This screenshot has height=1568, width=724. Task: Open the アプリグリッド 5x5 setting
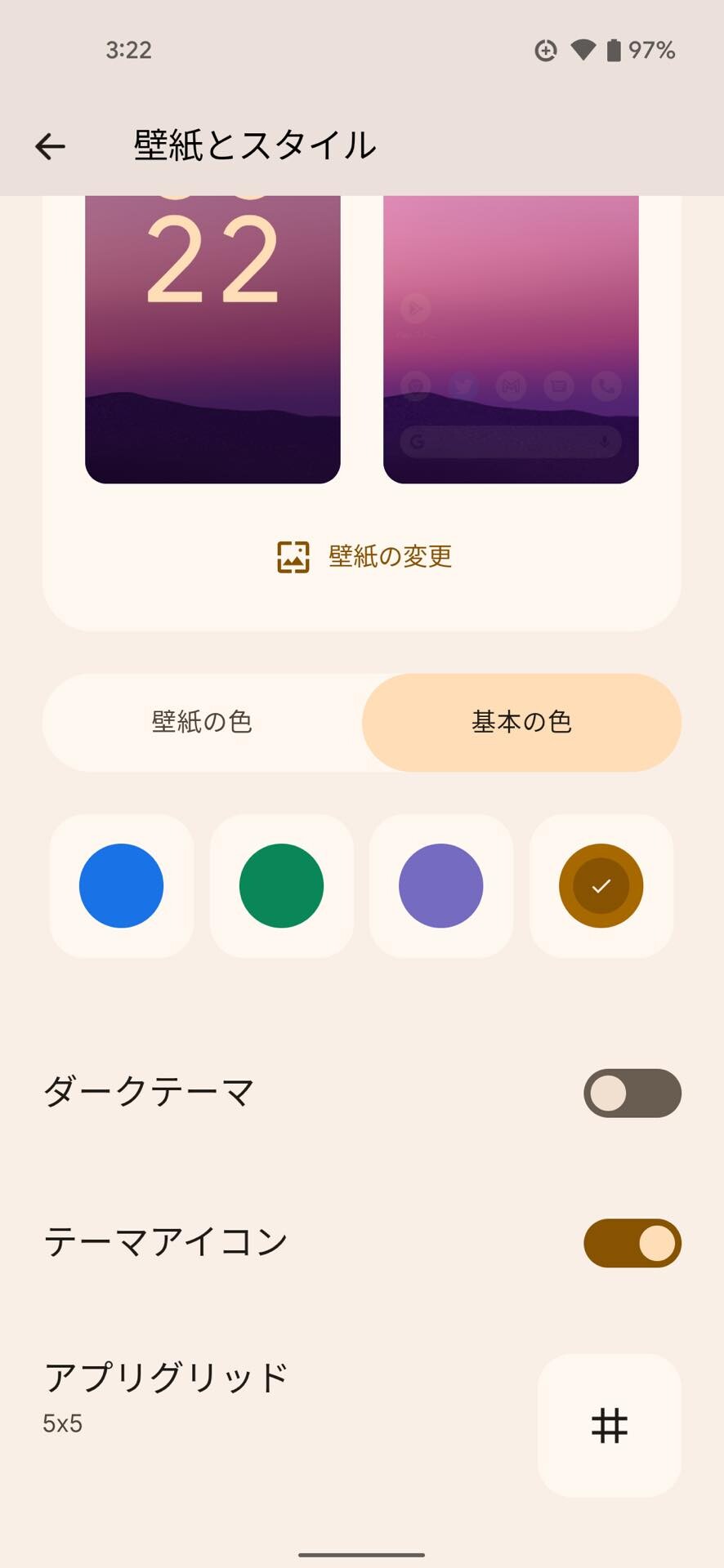pyautogui.click(x=362, y=1425)
